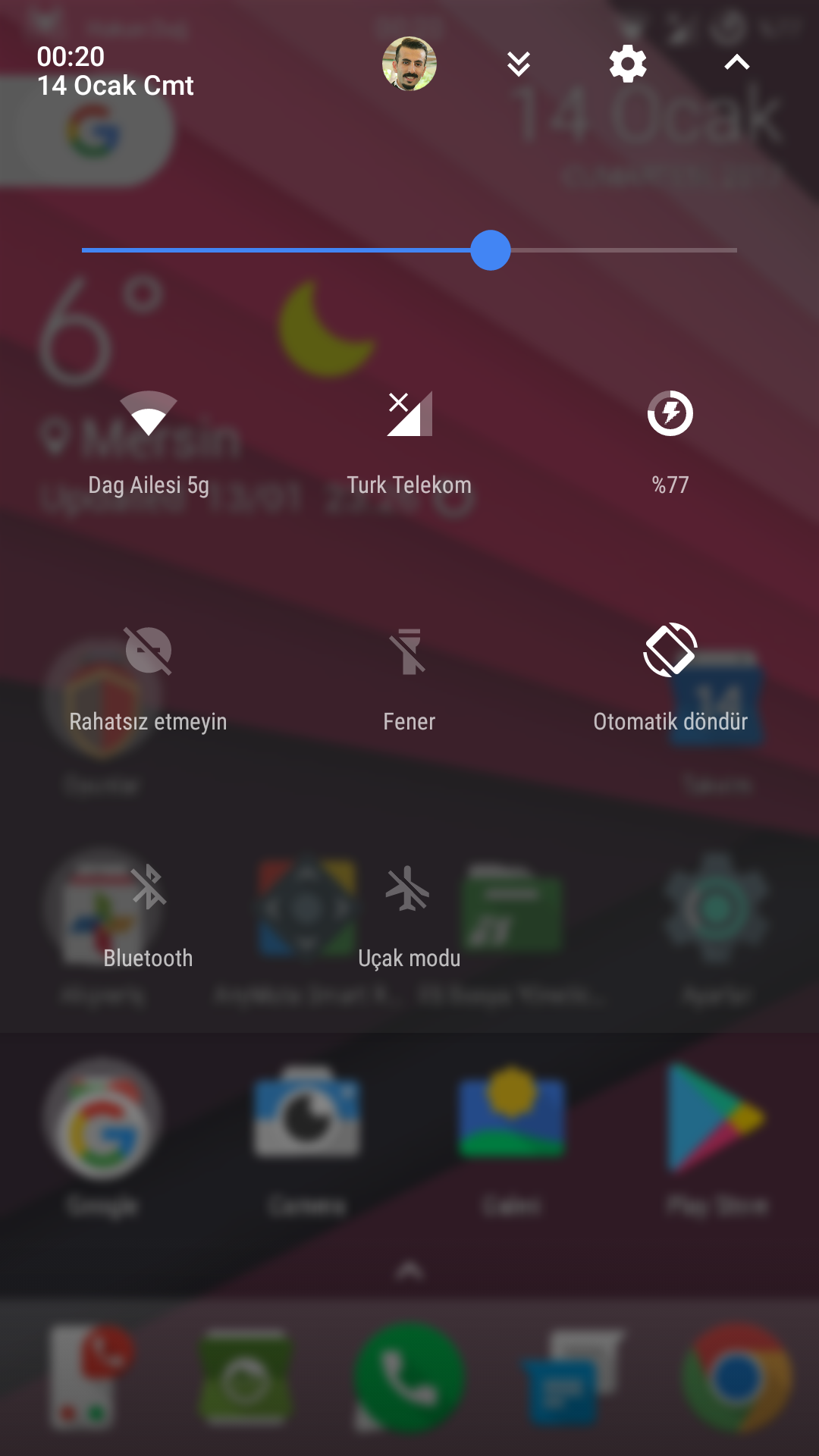
Task: Toggle the Dag Ailesi 5g Wi-Fi tile
Action: point(149,443)
